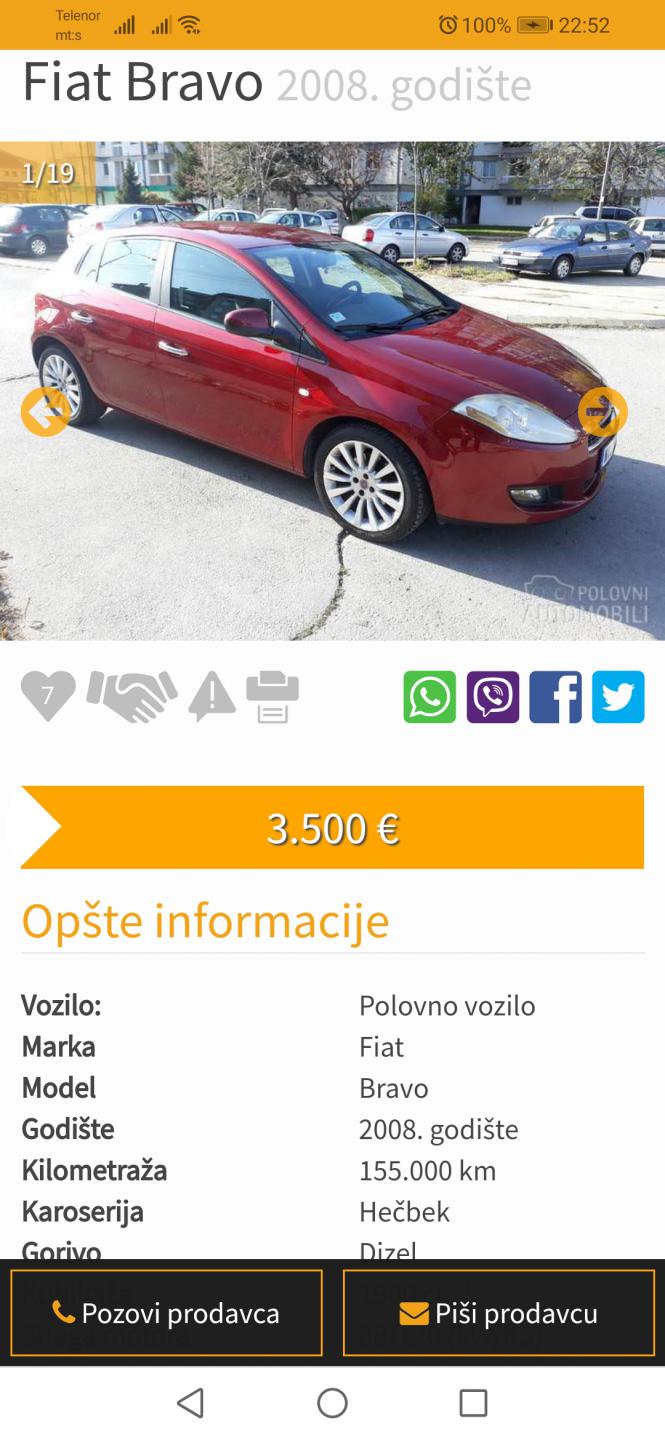This screenshot has height=1440, width=665.
Task: Show the previous photo with left arrow
Action: click(x=45, y=411)
